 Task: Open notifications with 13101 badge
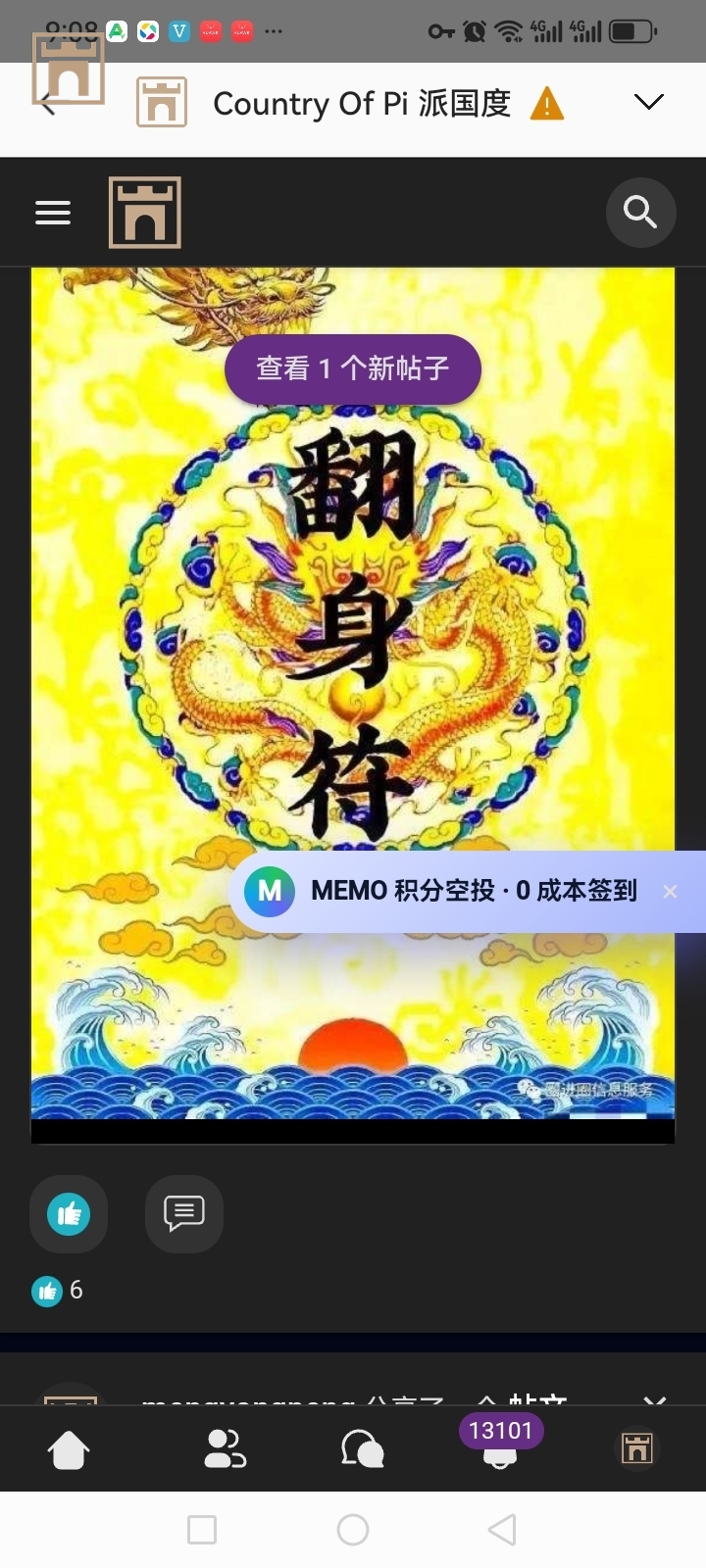[500, 1449]
